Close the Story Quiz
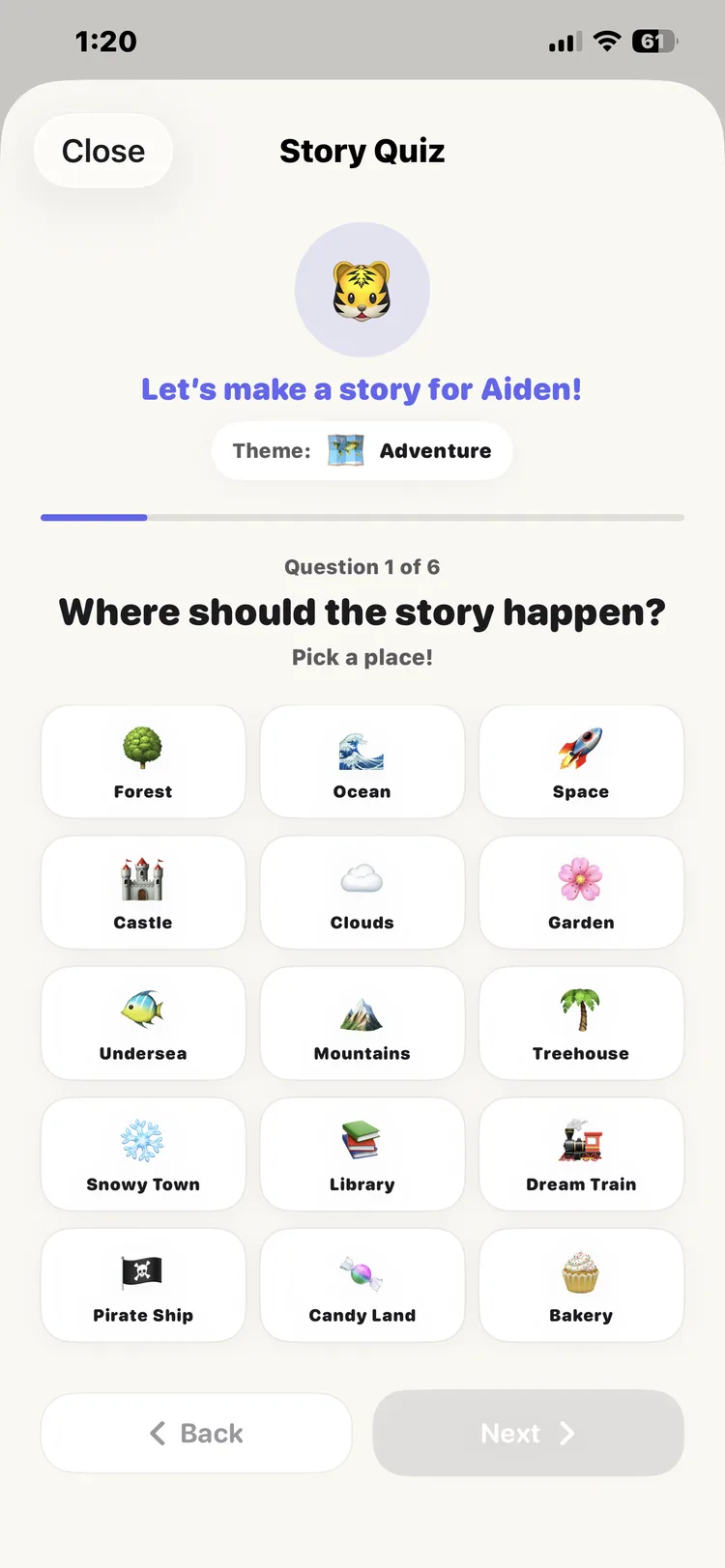Viewport: 725px width, 1568px height. (x=102, y=151)
